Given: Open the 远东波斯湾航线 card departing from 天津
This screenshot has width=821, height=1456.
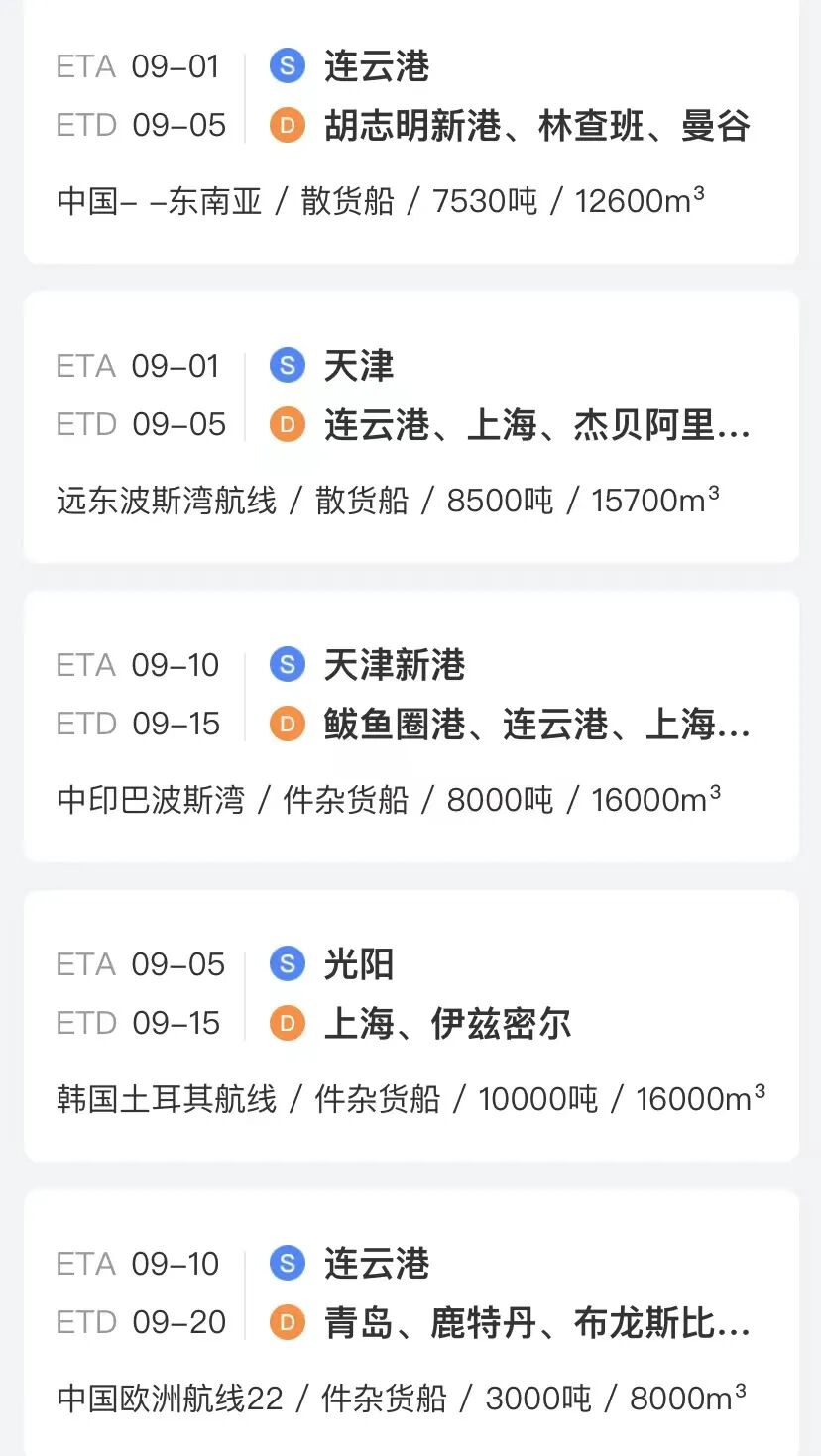Looking at the screenshot, I should 410,427.
